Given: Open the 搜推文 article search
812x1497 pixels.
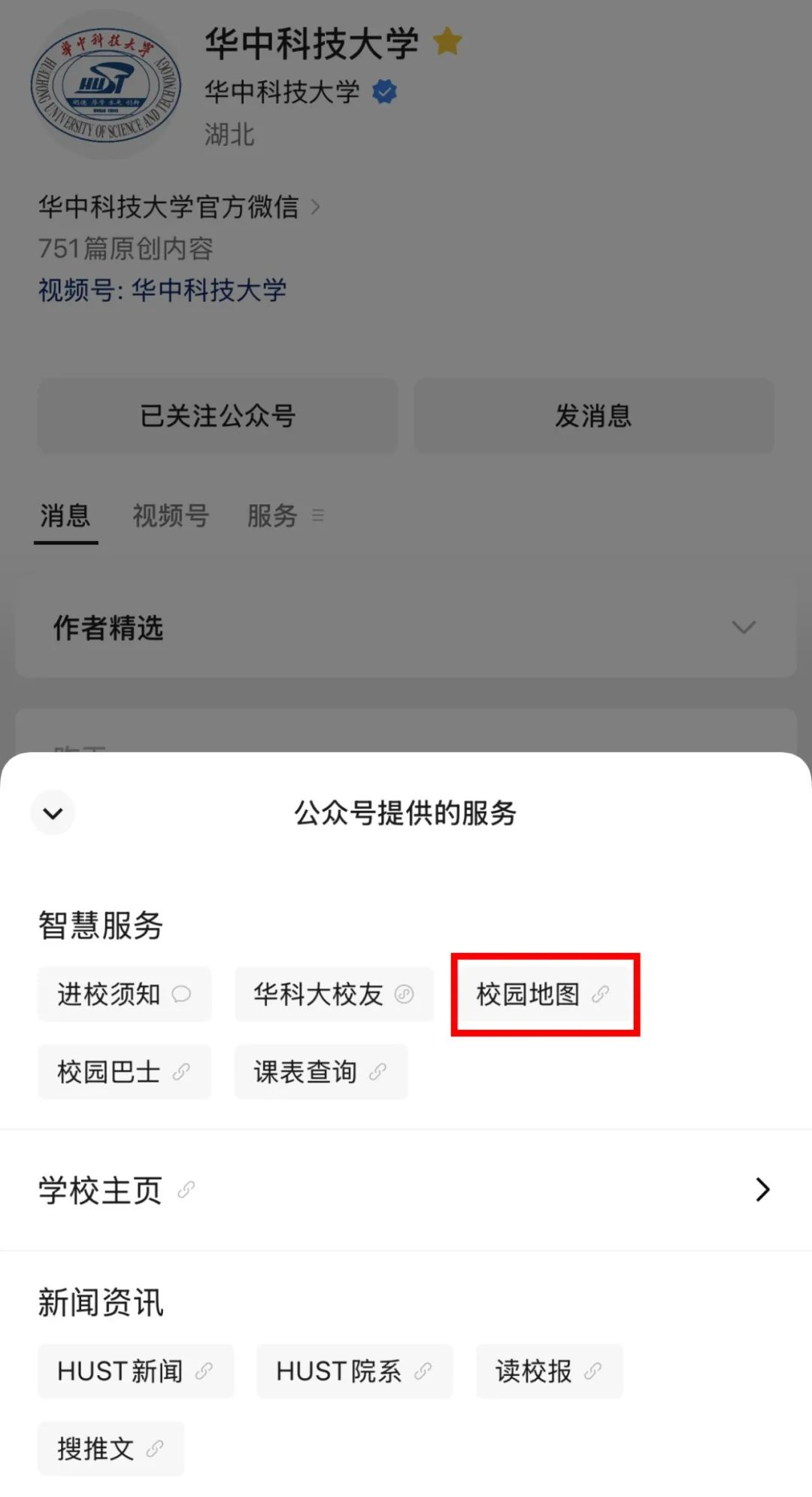Looking at the screenshot, I should [x=111, y=1449].
